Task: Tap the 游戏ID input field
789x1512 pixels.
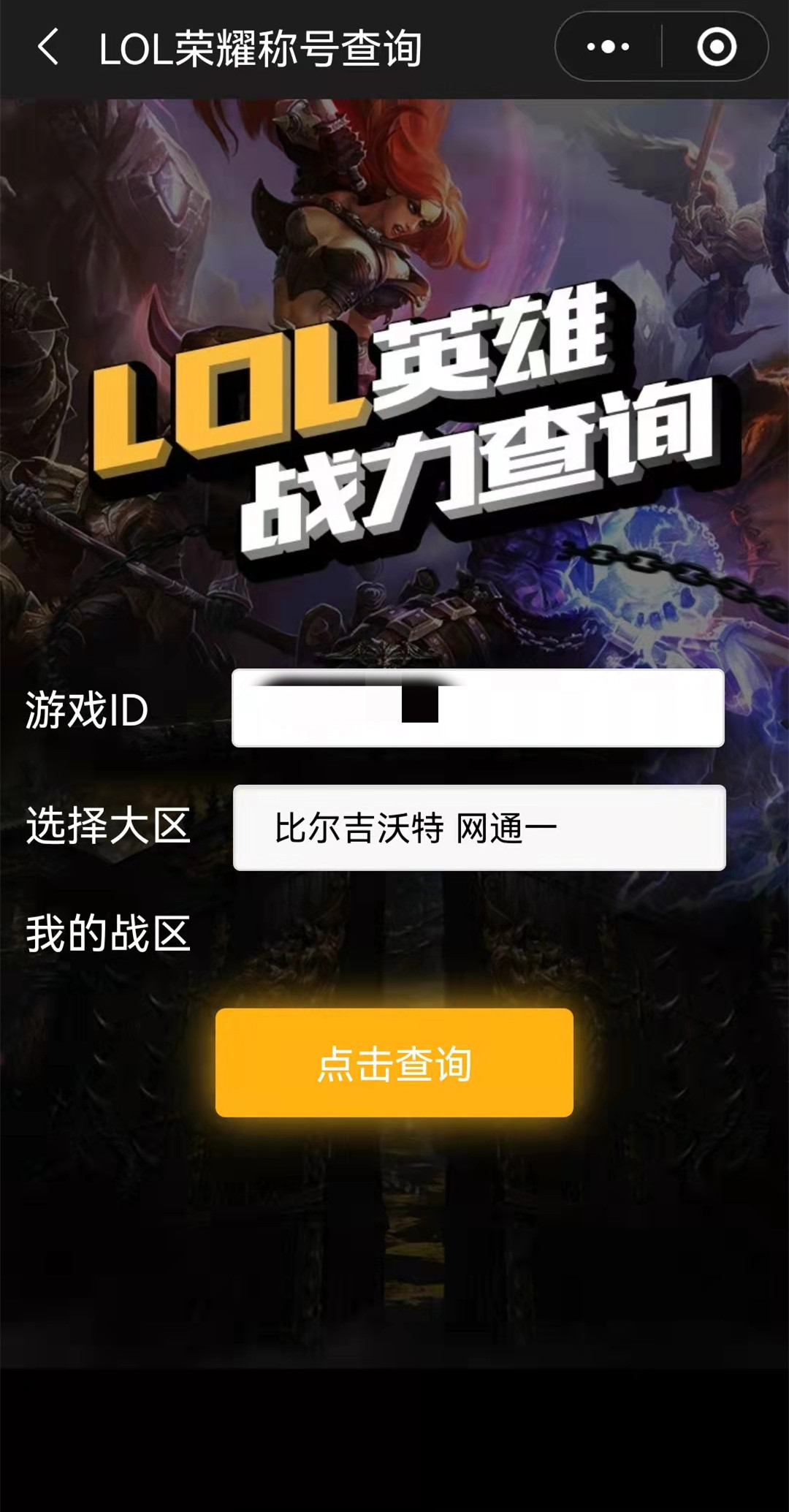Action: point(478,708)
